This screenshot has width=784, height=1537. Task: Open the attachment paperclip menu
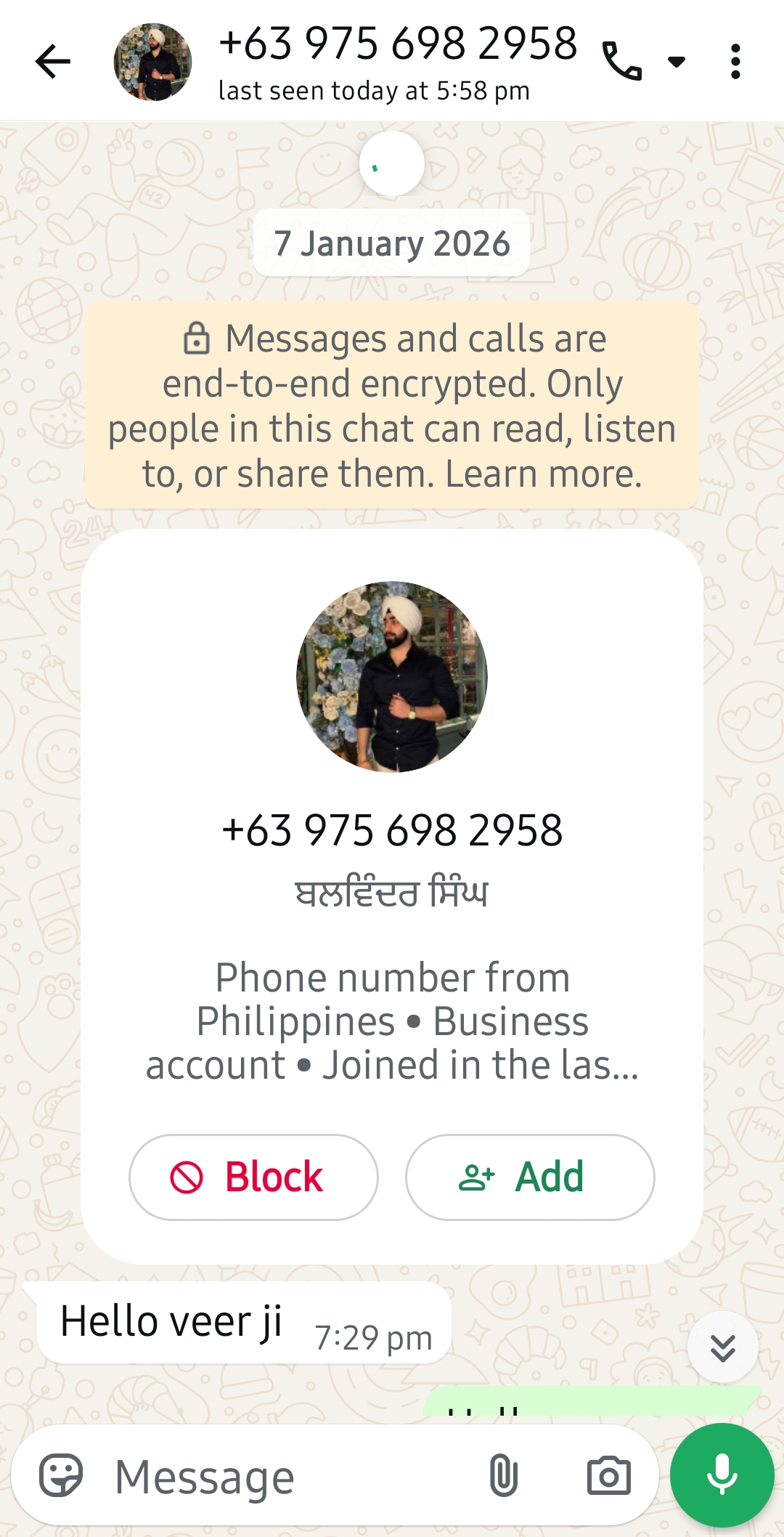pyautogui.click(x=503, y=1476)
